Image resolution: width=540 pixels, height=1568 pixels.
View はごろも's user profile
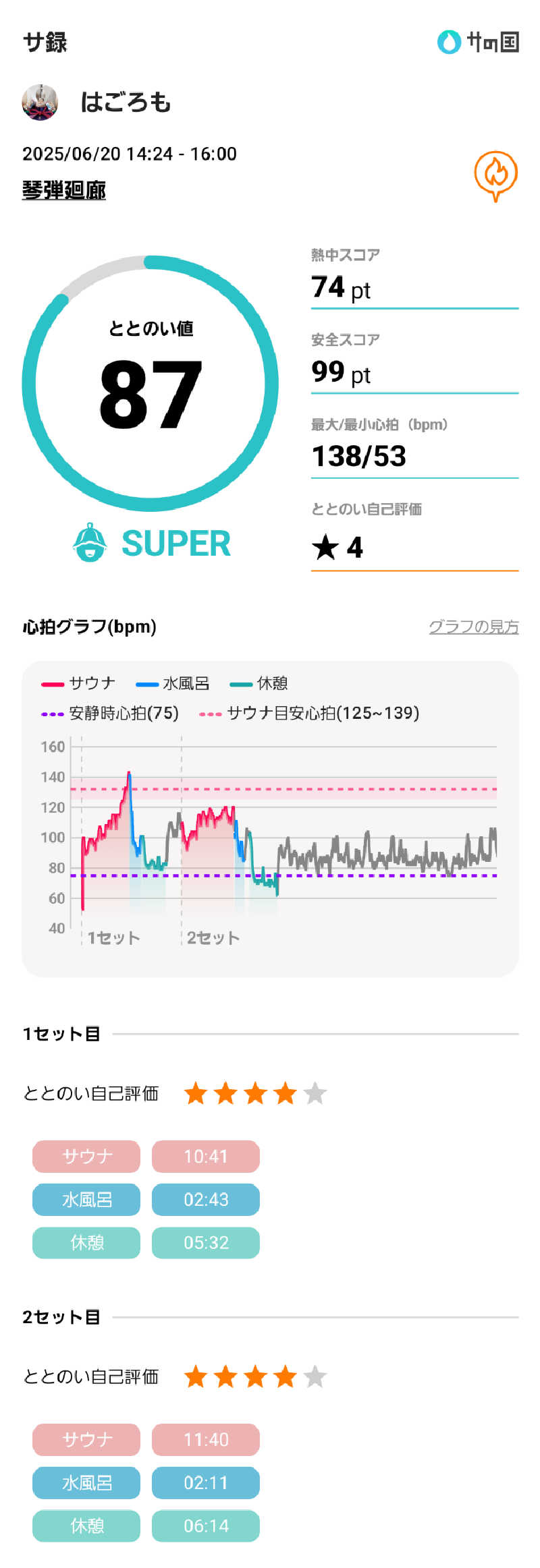[x=126, y=103]
